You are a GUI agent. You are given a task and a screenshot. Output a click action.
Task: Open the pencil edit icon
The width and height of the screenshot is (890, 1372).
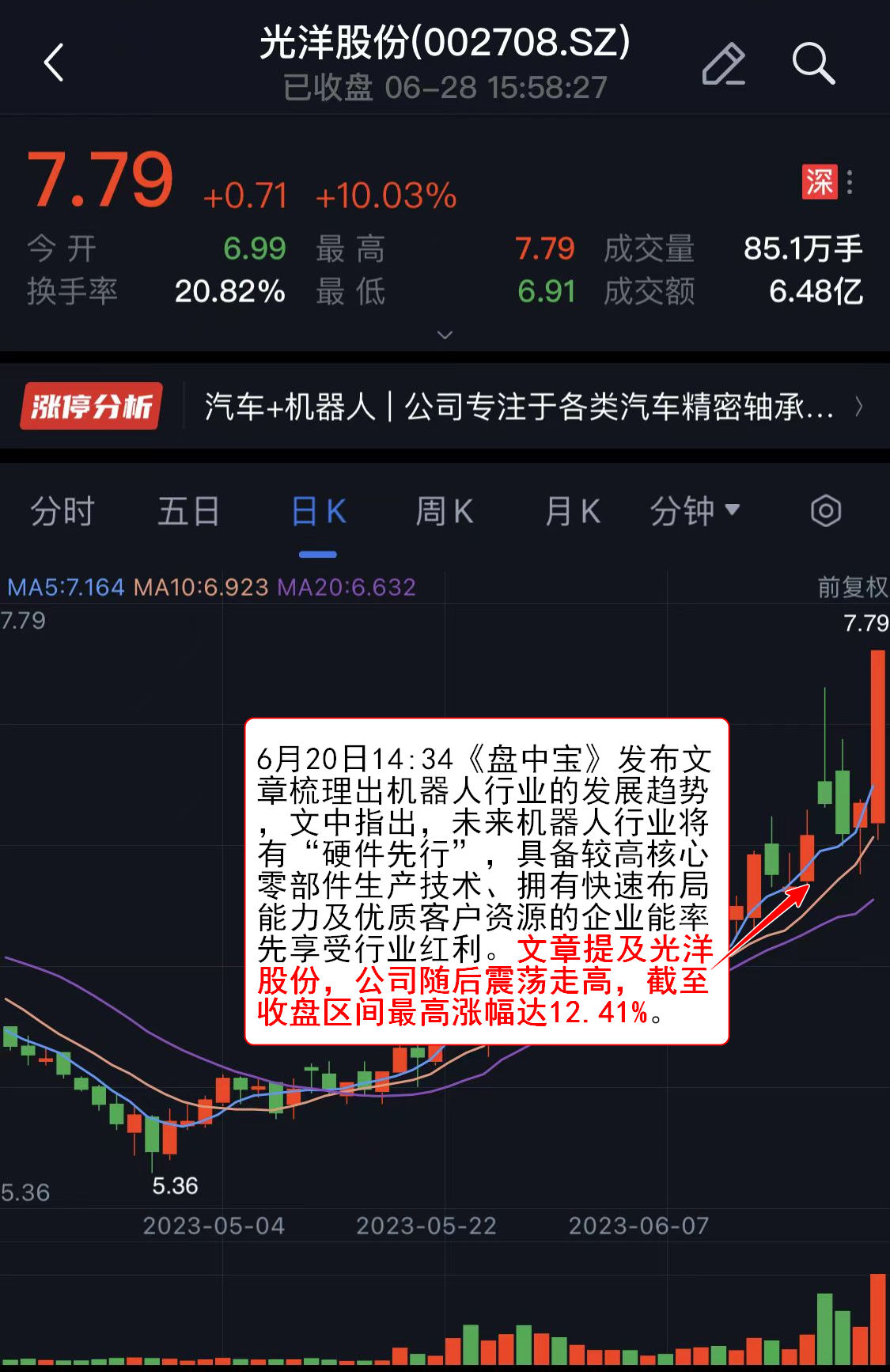click(x=723, y=63)
